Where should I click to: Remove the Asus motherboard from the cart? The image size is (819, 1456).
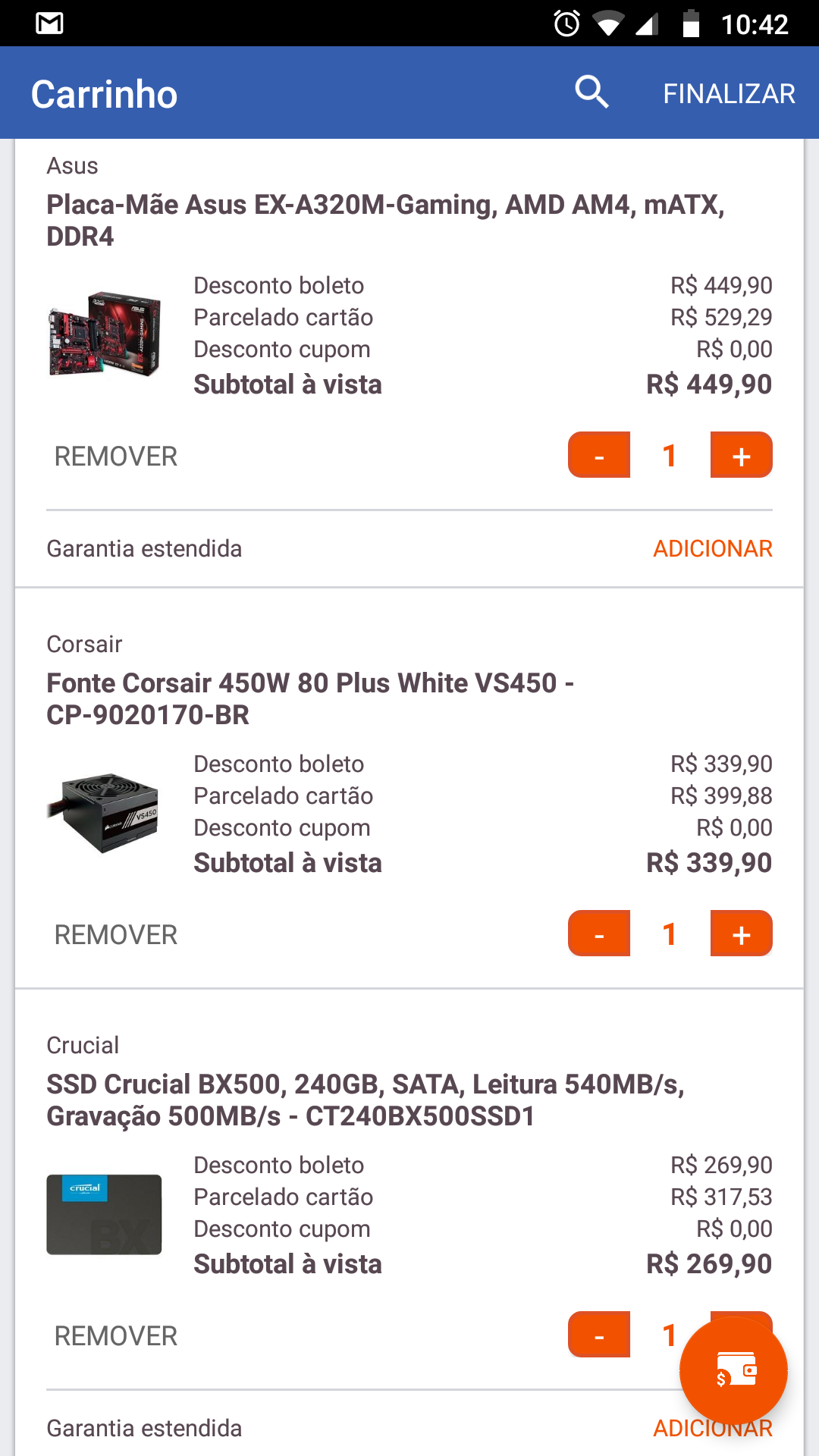pyautogui.click(x=116, y=457)
